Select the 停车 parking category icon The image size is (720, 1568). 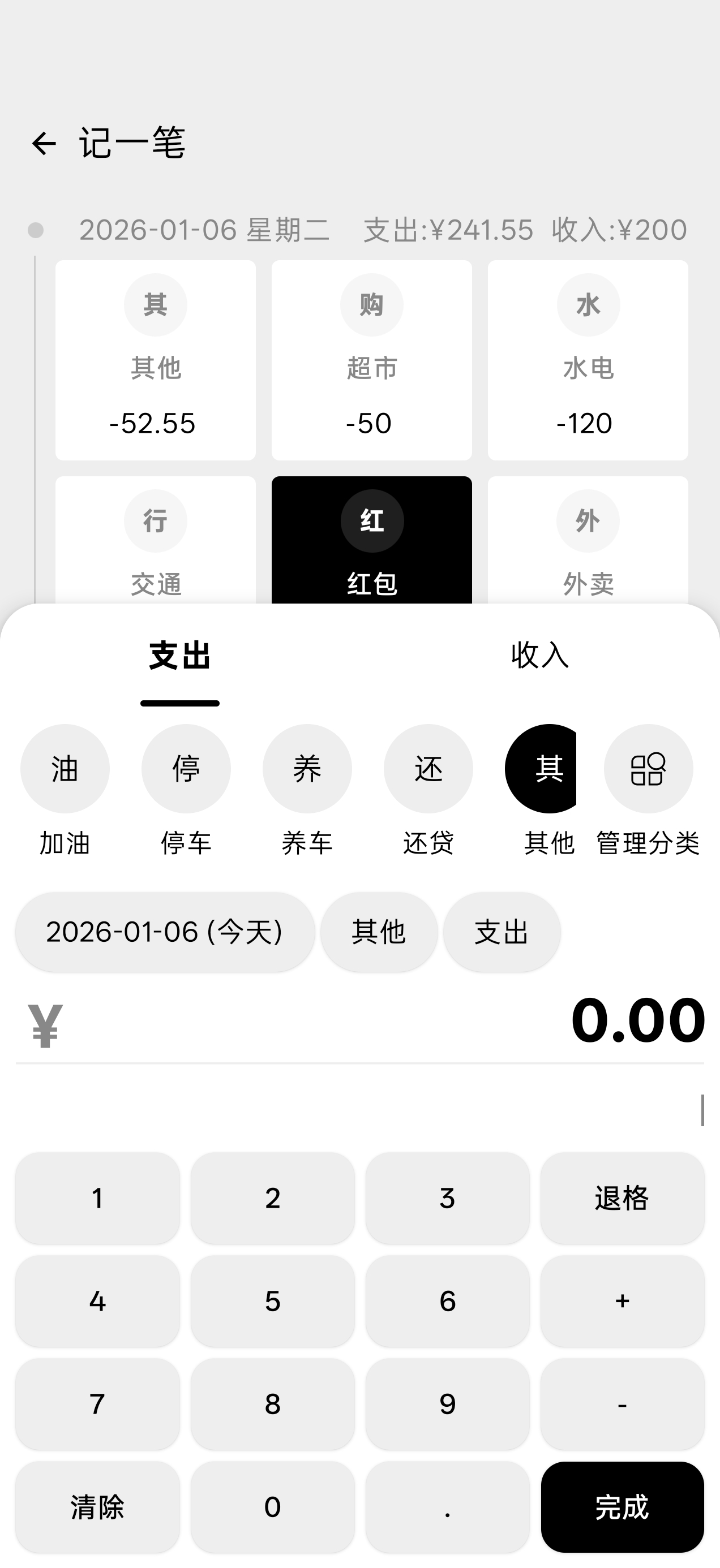[x=186, y=768]
